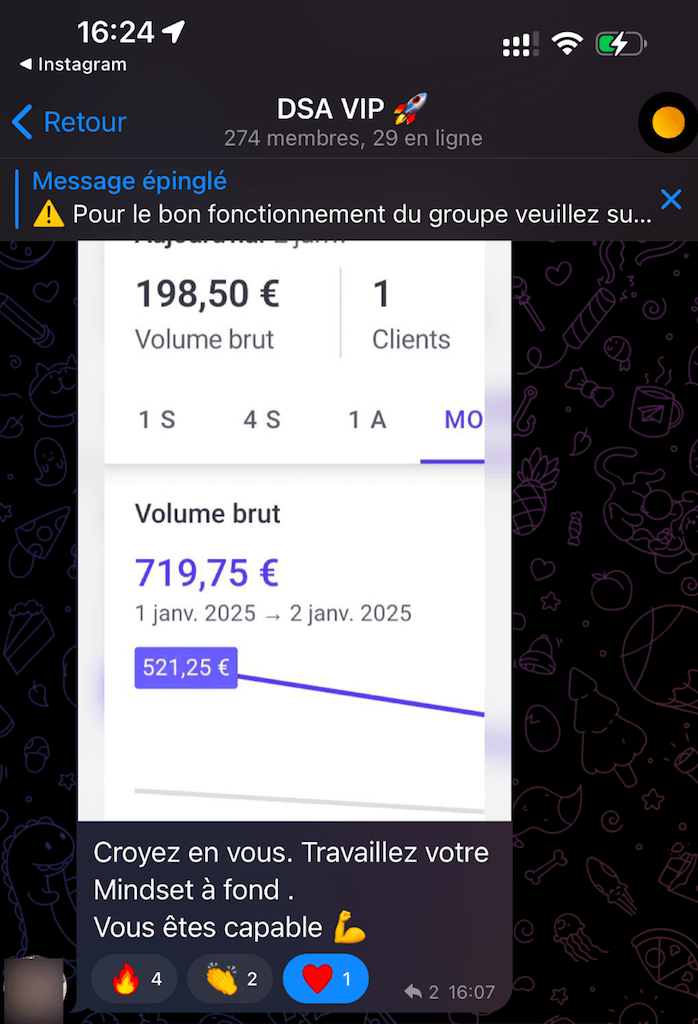Screen dimensions: 698x1024
Task: Open the shared revenue screenshot image
Action: pos(294,530)
